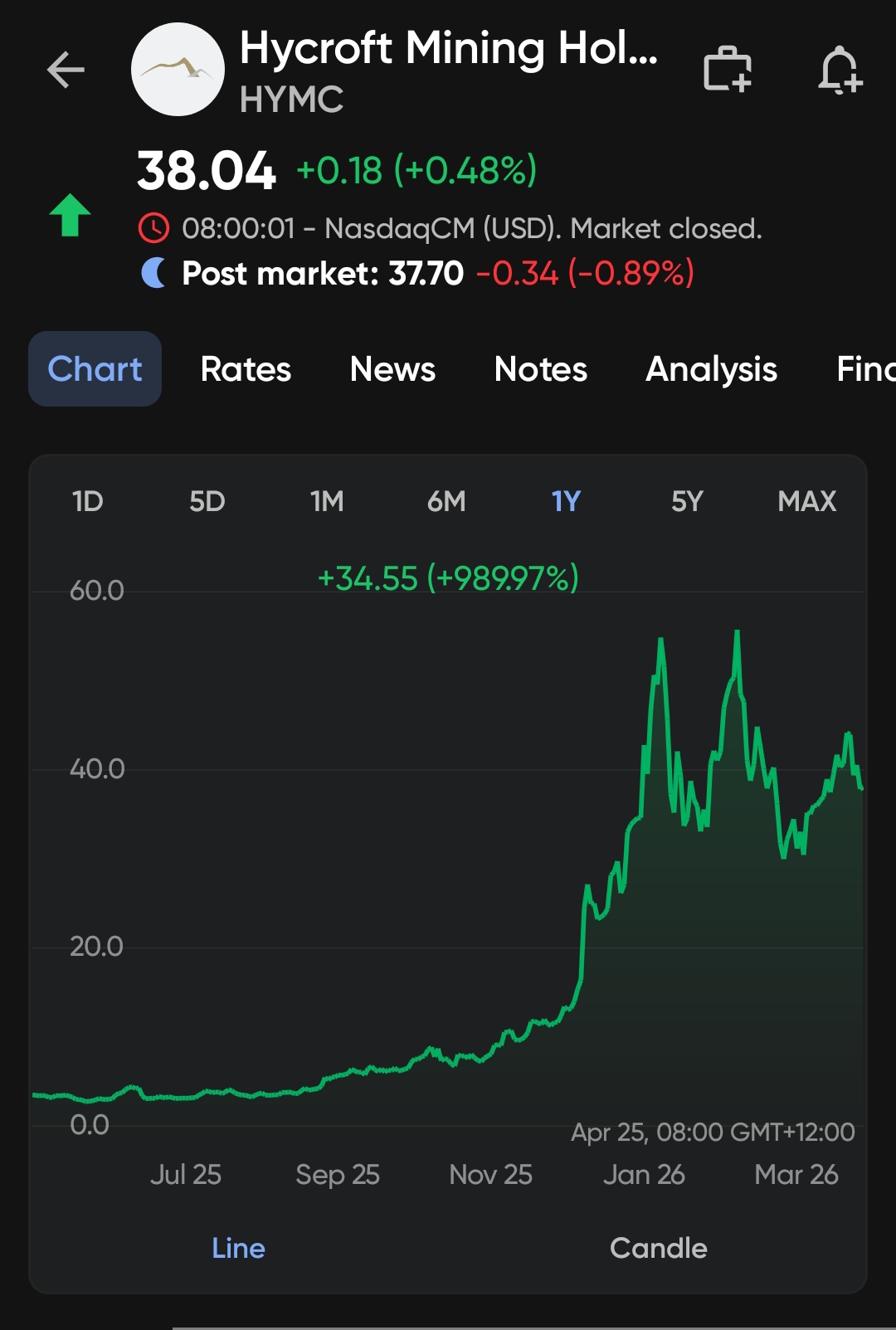Image resolution: width=896 pixels, height=1330 pixels.
Task: Open the Notes tab
Action: pos(541,369)
